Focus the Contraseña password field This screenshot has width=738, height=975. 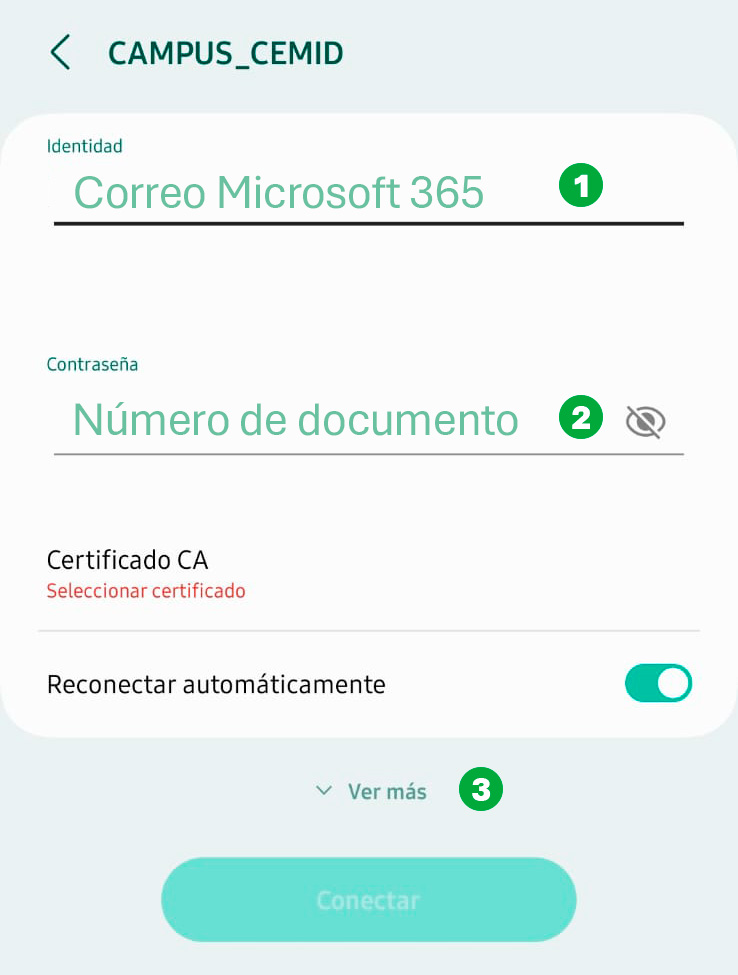point(300,421)
